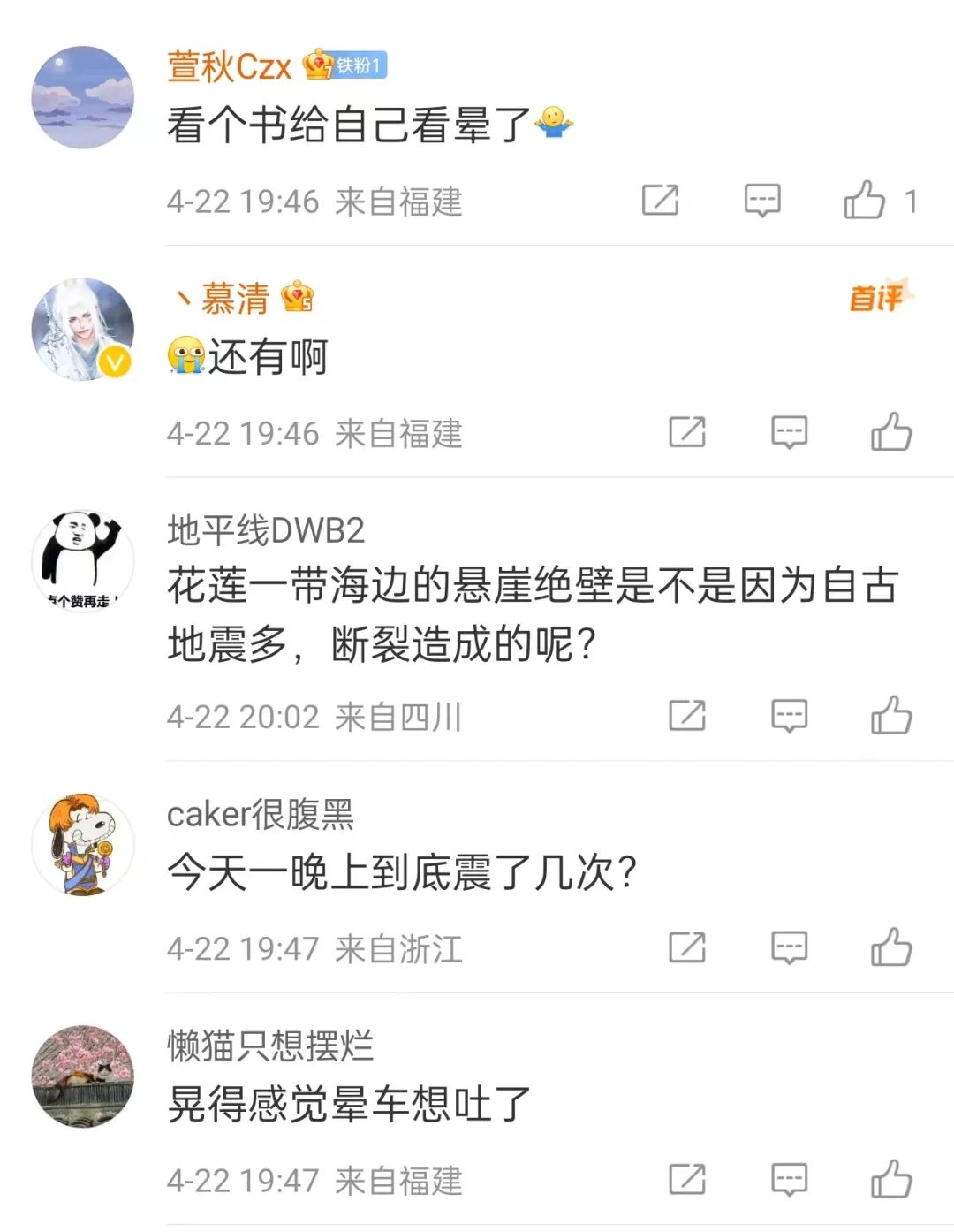954x1232 pixels.
Task: Reply to 地平线DWB2's comment
Action: (x=789, y=716)
